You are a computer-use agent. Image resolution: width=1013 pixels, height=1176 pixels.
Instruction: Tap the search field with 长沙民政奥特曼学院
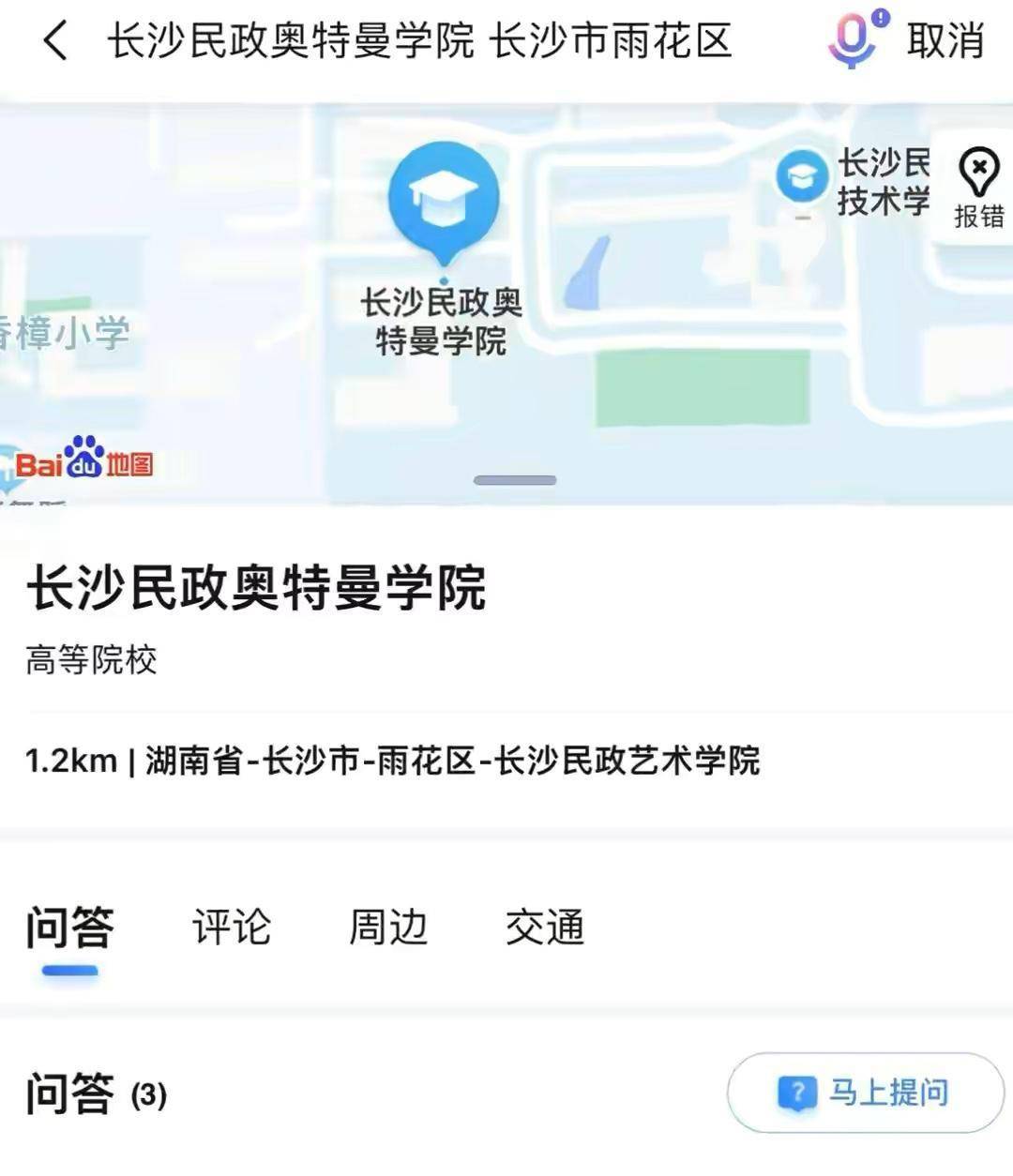click(419, 41)
